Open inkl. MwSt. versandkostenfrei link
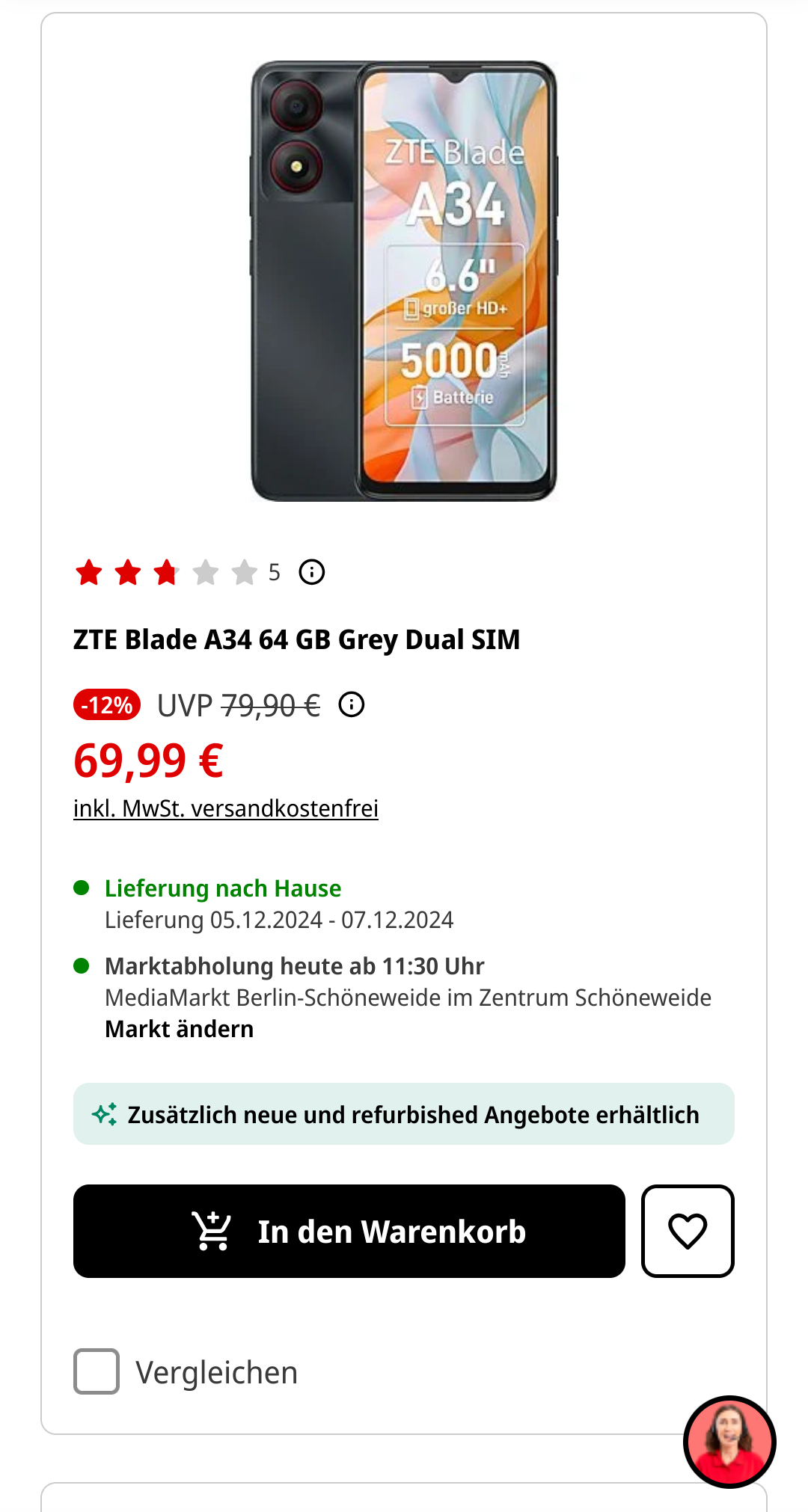Screen dimensions: 808x1512 (x=225, y=808)
